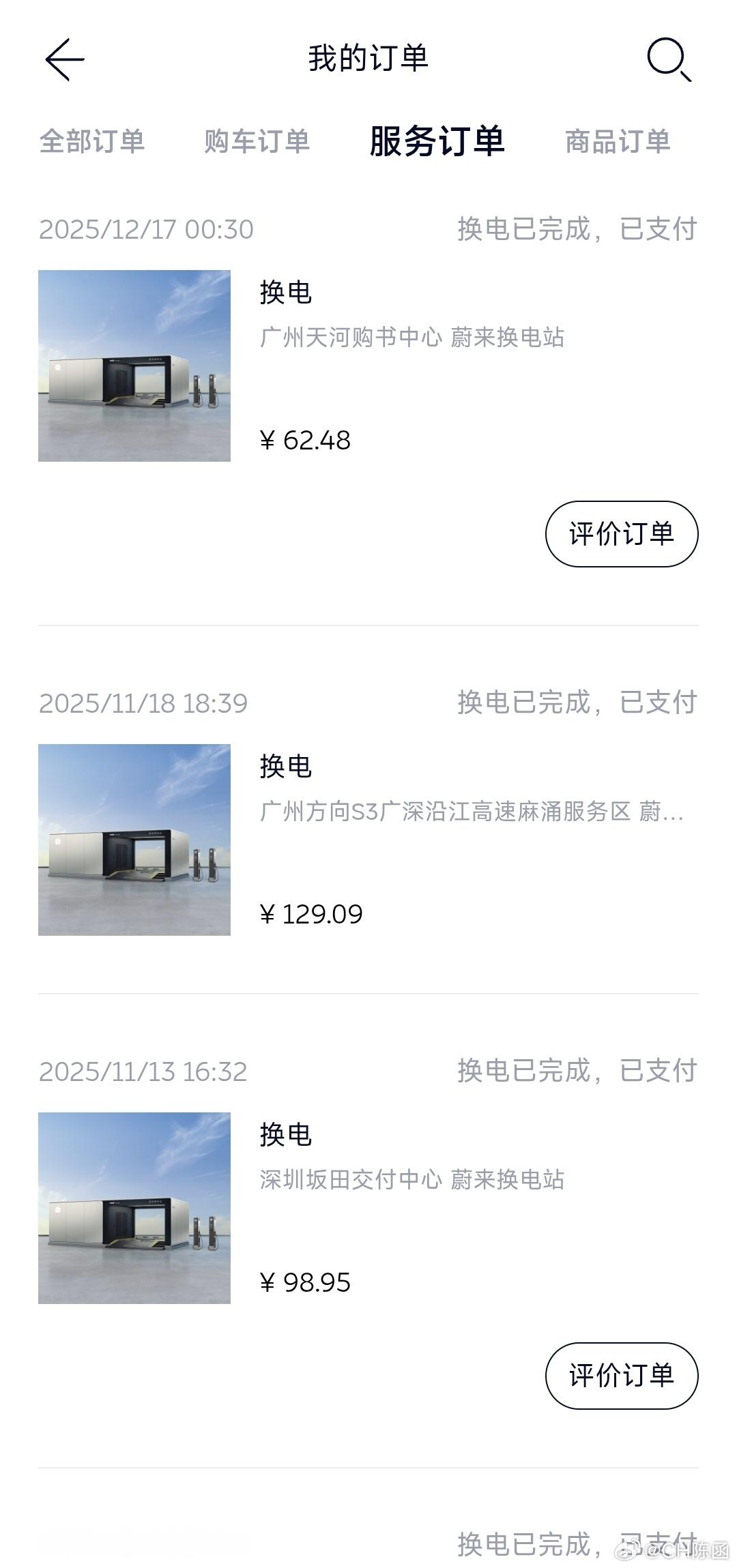Switch to the 商品订单 tab
The height and width of the screenshot is (1568, 737).
pyautogui.click(x=618, y=142)
